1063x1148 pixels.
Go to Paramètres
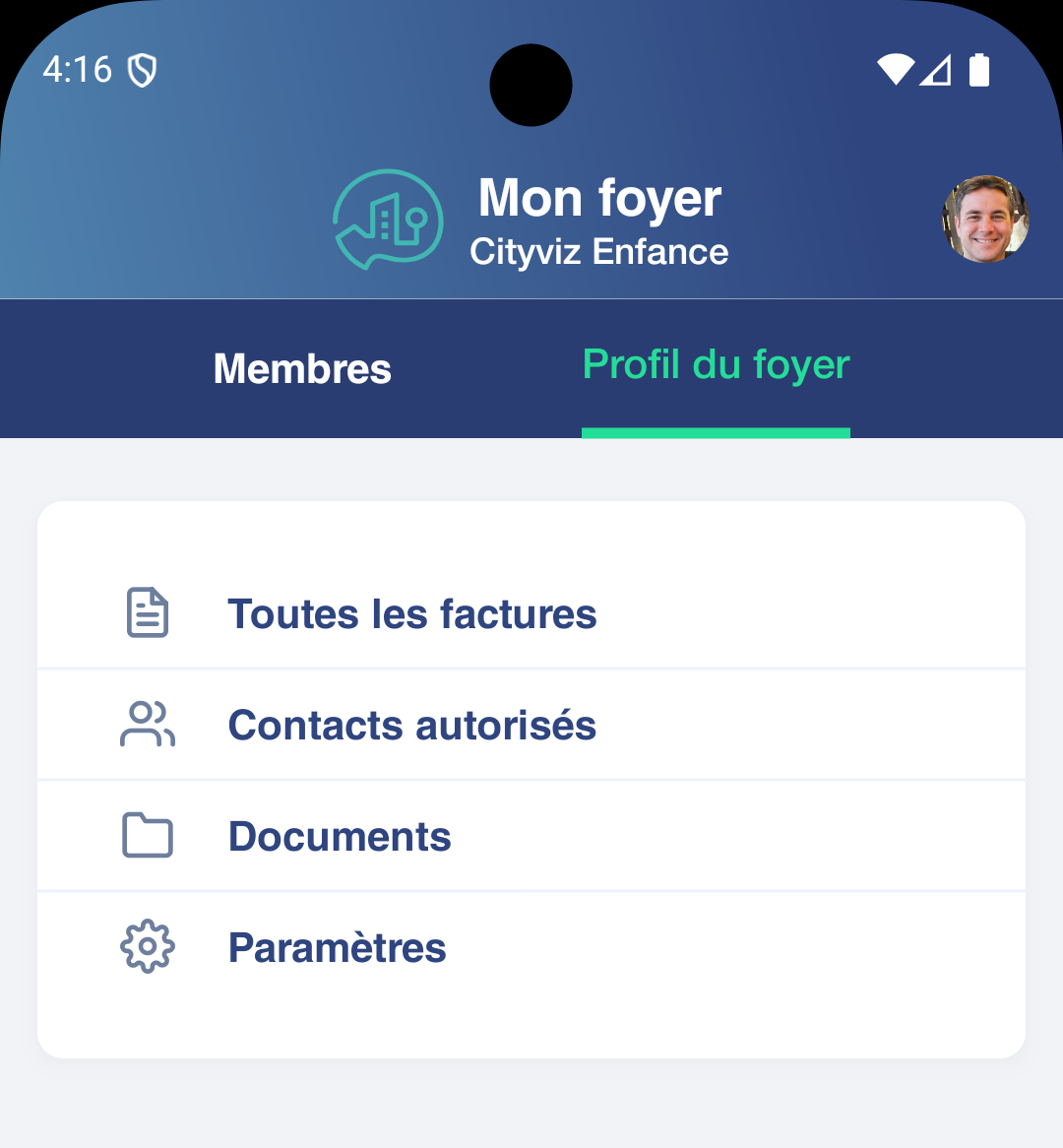(x=337, y=948)
